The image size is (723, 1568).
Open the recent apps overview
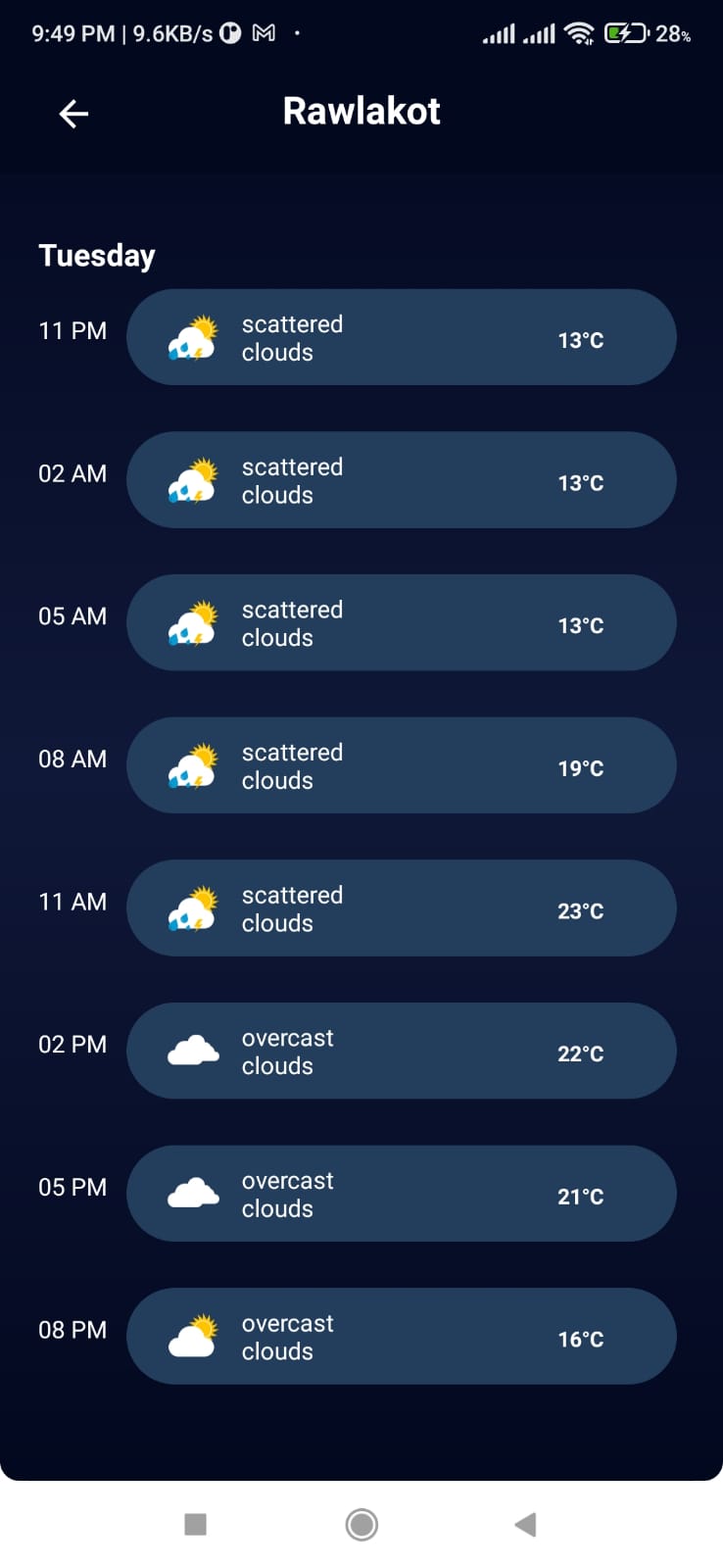(196, 1524)
